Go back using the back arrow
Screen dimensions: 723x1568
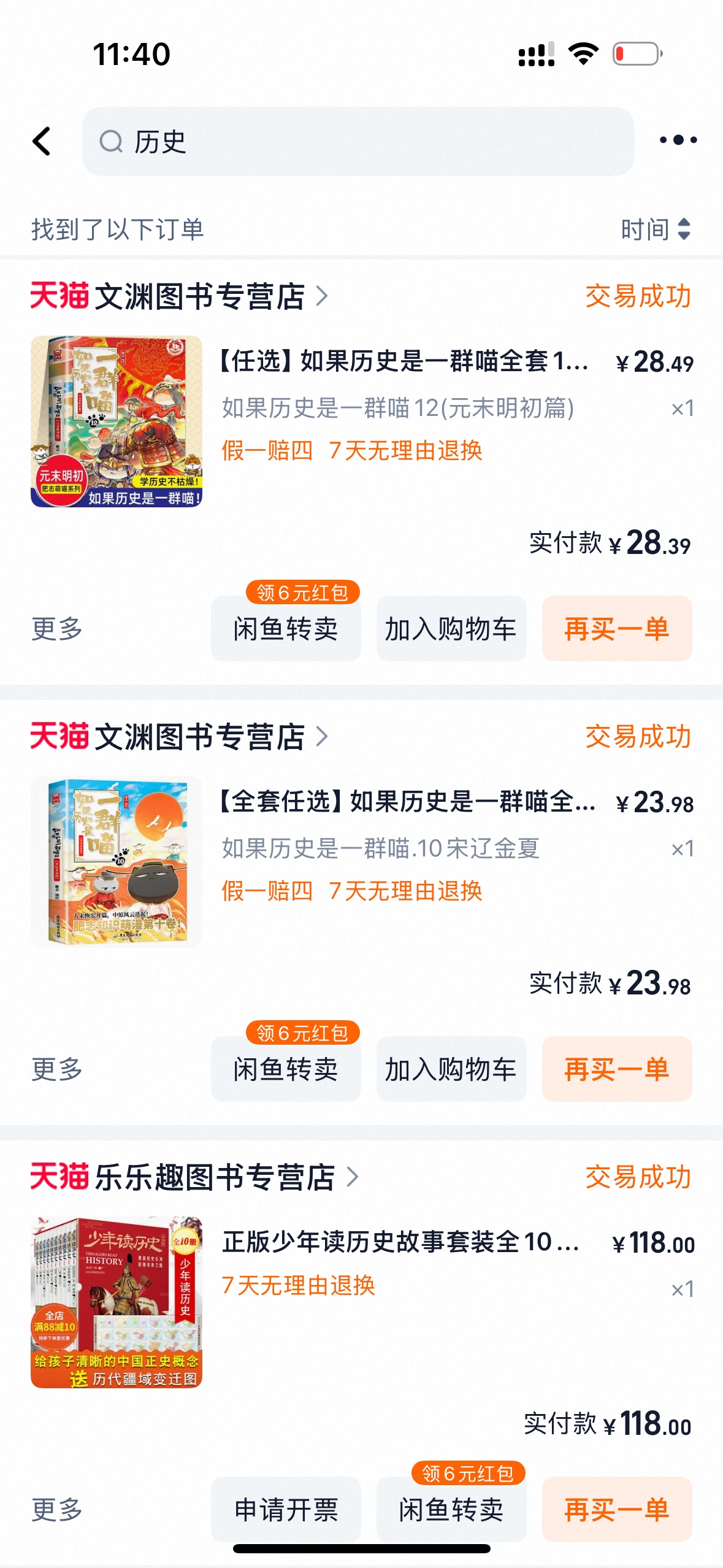coord(42,141)
